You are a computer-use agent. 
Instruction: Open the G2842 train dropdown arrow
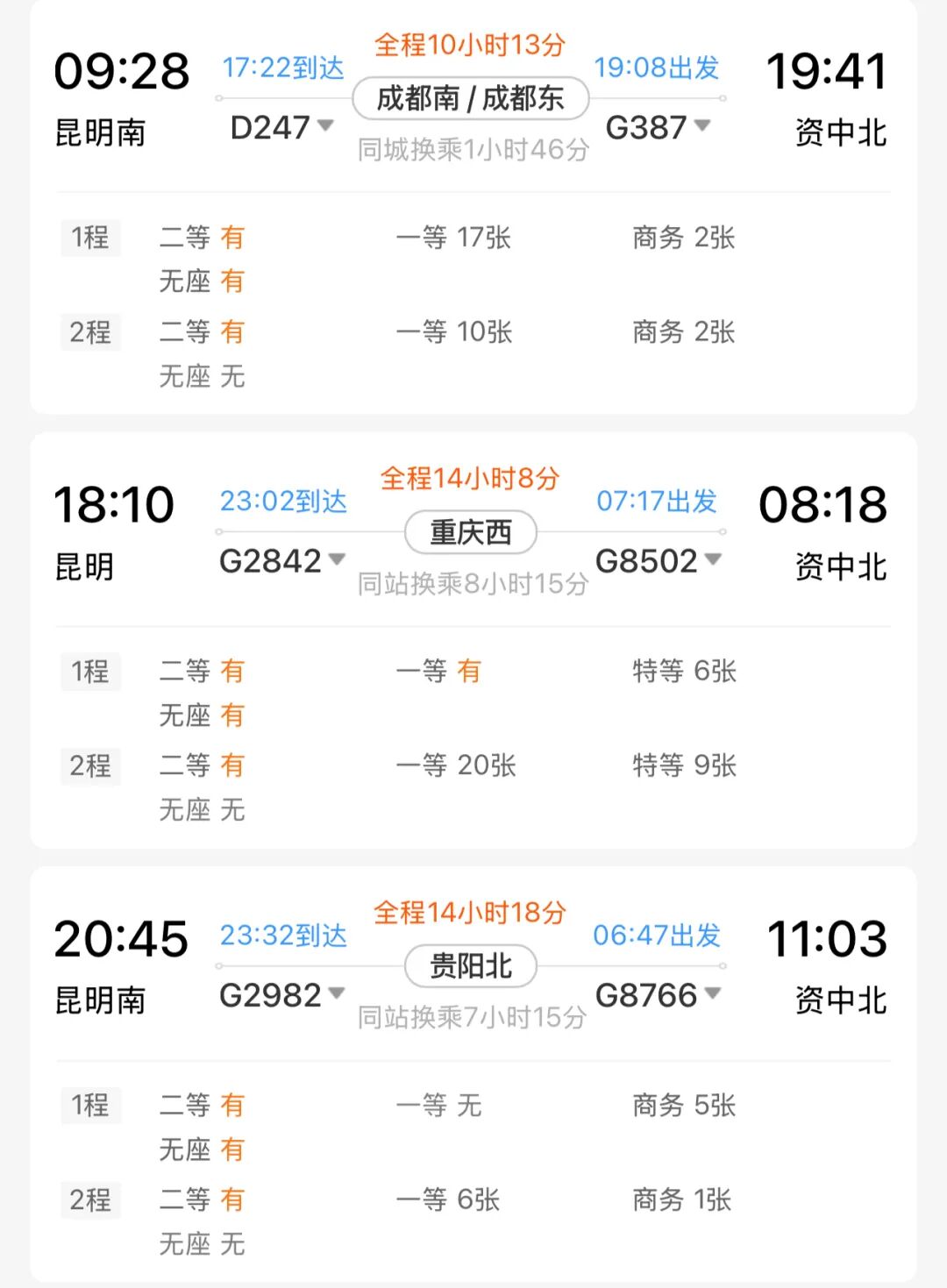pos(337,562)
